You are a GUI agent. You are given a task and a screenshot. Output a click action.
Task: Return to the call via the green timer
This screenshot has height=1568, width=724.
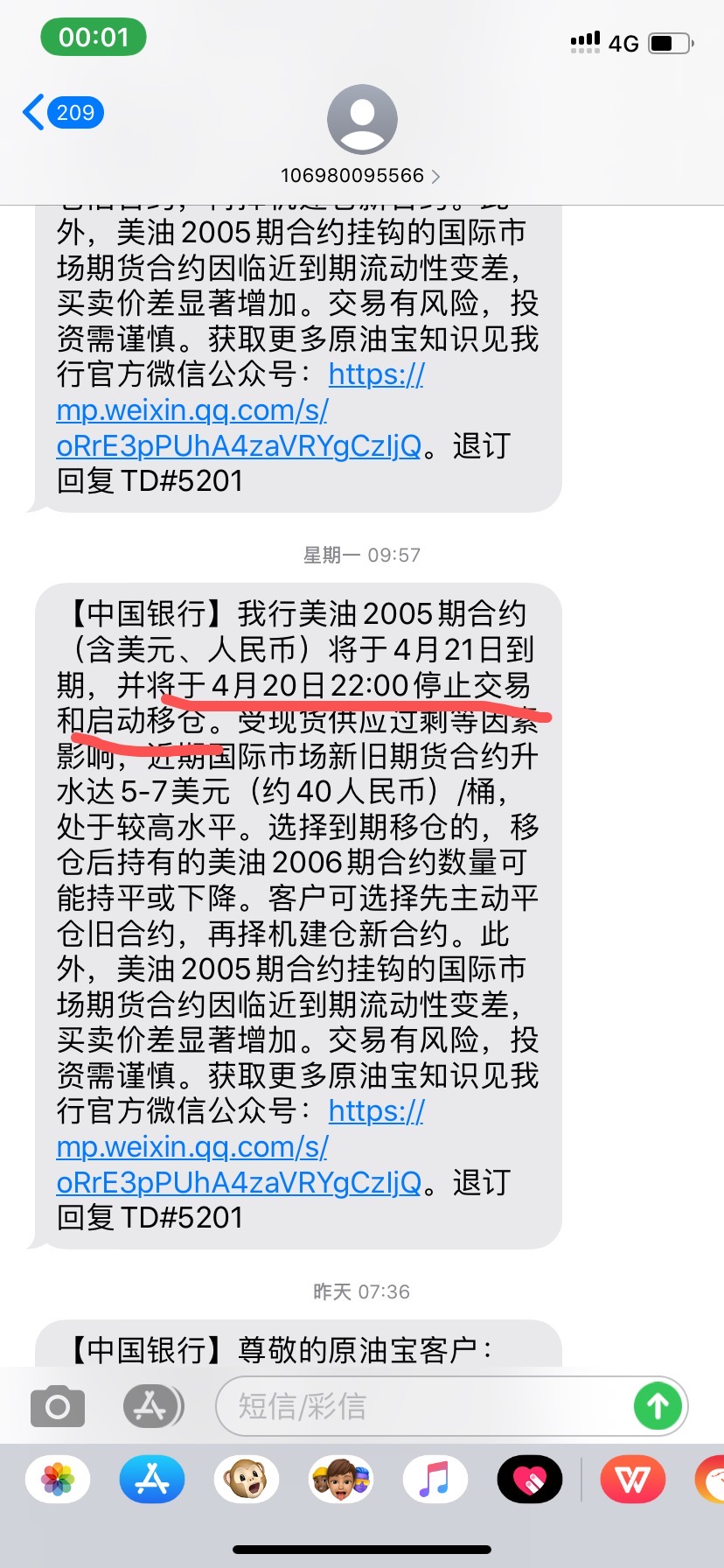coord(93,38)
